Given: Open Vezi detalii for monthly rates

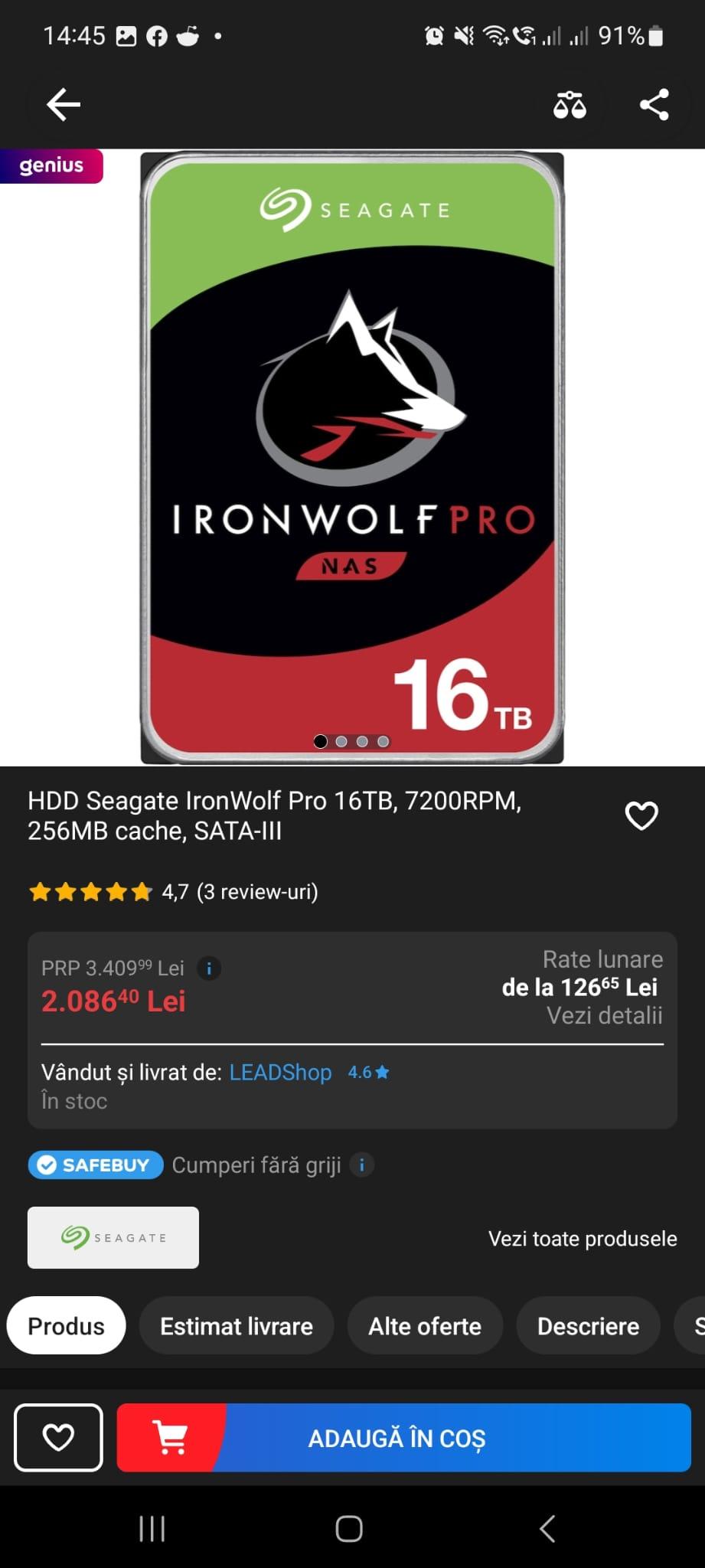Looking at the screenshot, I should click(x=604, y=1016).
